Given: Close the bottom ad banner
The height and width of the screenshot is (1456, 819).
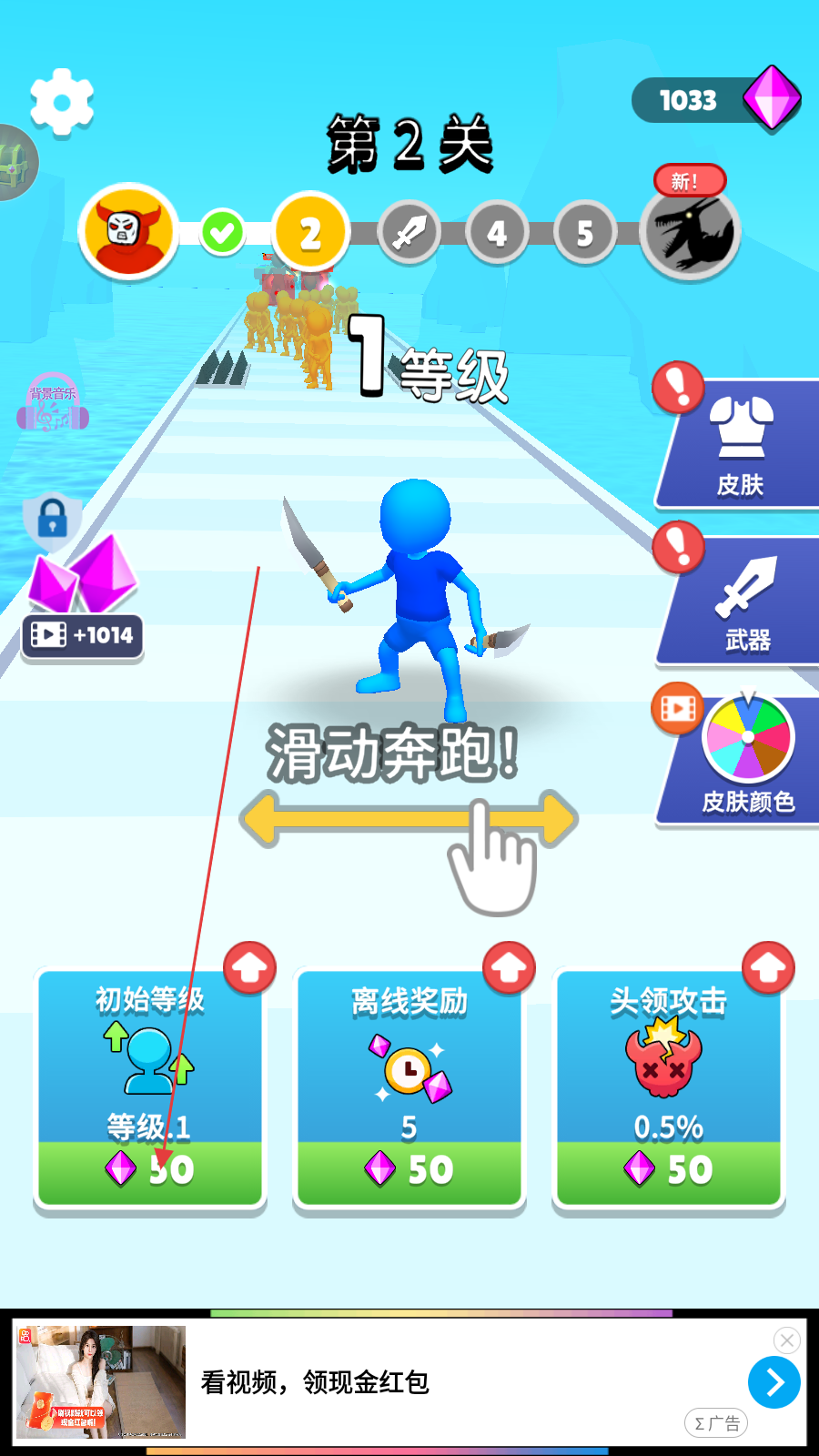Looking at the screenshot, I should click(x=787, y=1340).
